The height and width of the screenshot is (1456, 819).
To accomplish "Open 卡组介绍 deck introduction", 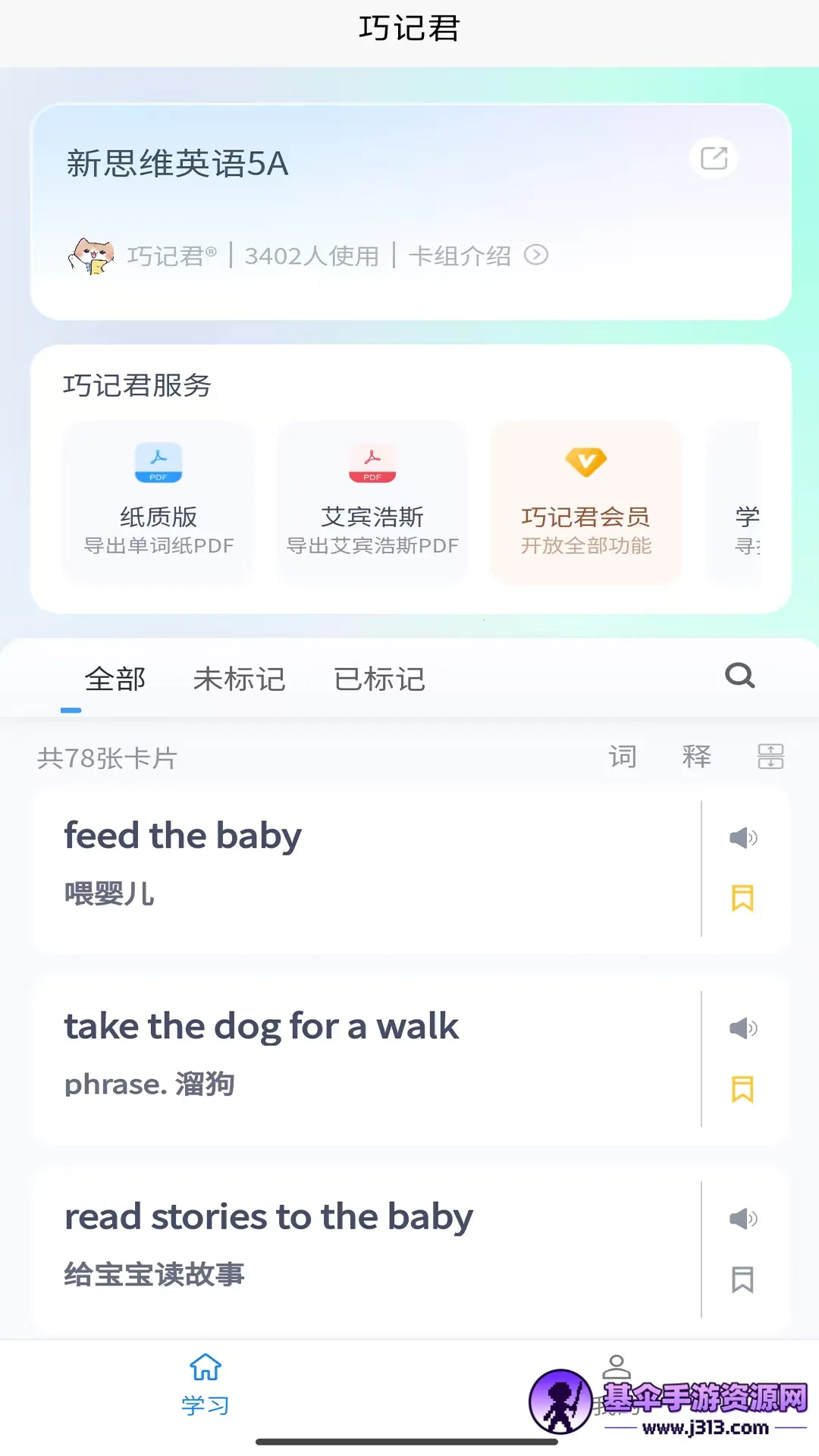I will click(478, 256).
